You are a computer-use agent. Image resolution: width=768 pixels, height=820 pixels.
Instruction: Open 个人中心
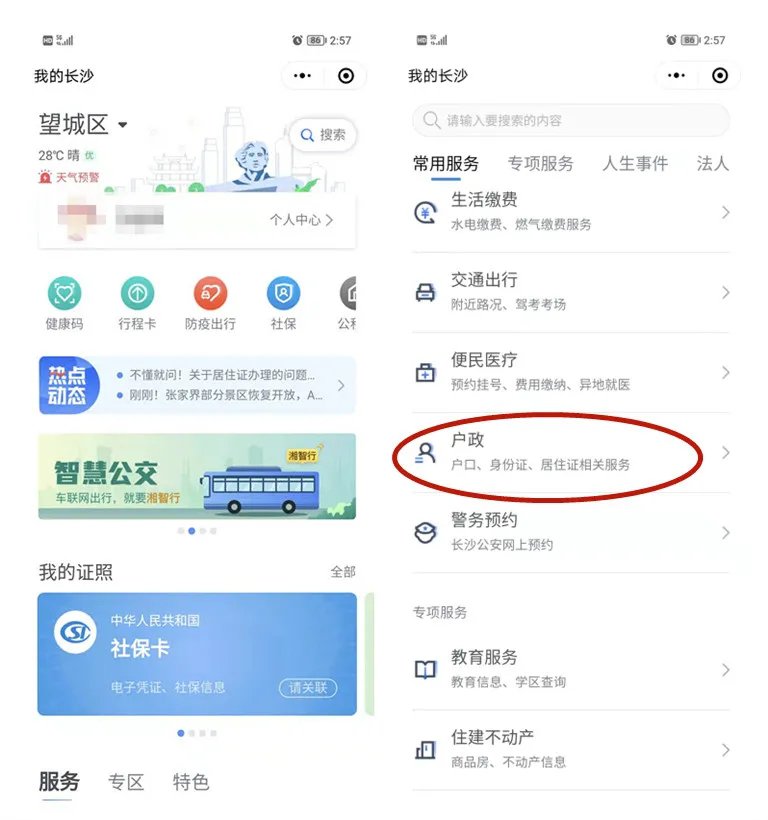coord(301,219)
